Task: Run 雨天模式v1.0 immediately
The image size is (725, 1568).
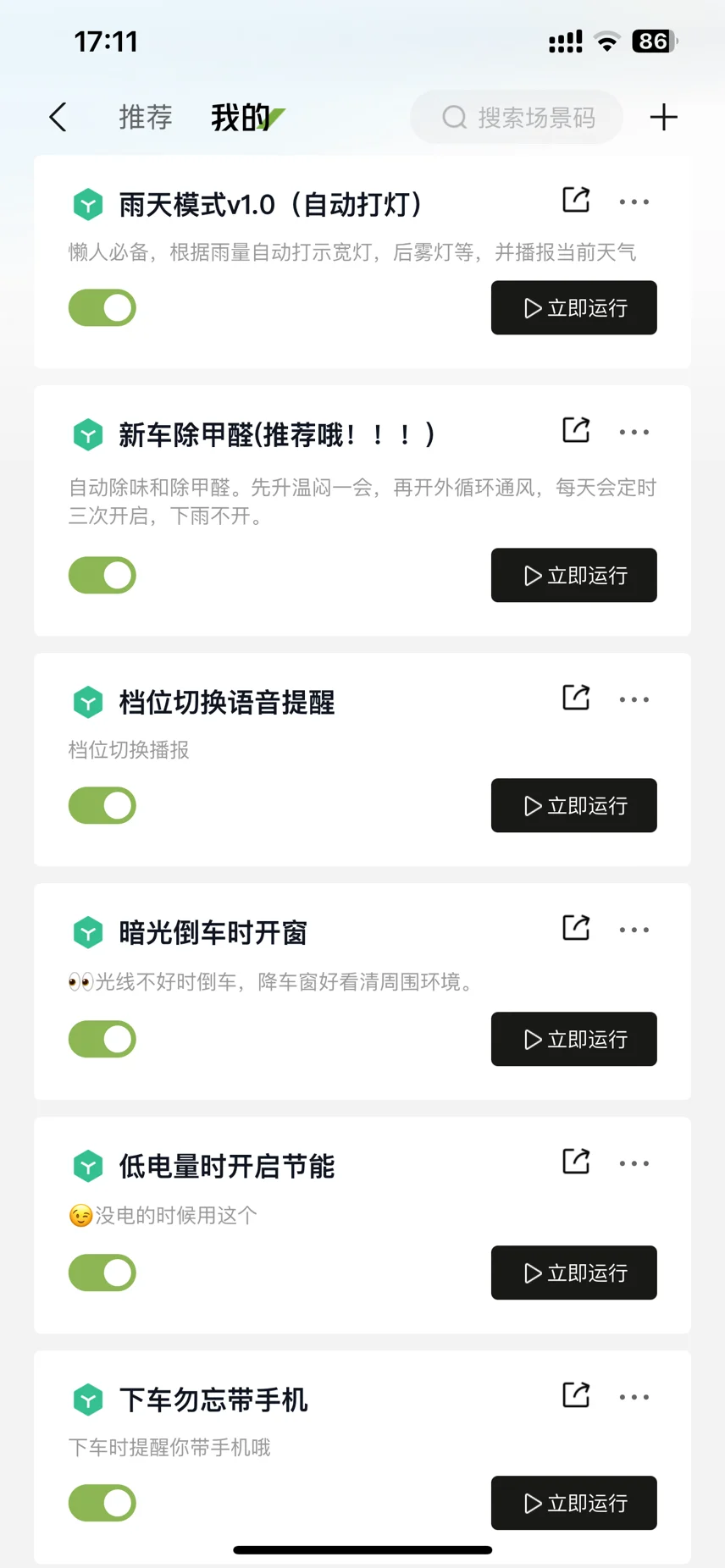Action: pyautogui.click(x=574, y=307)
